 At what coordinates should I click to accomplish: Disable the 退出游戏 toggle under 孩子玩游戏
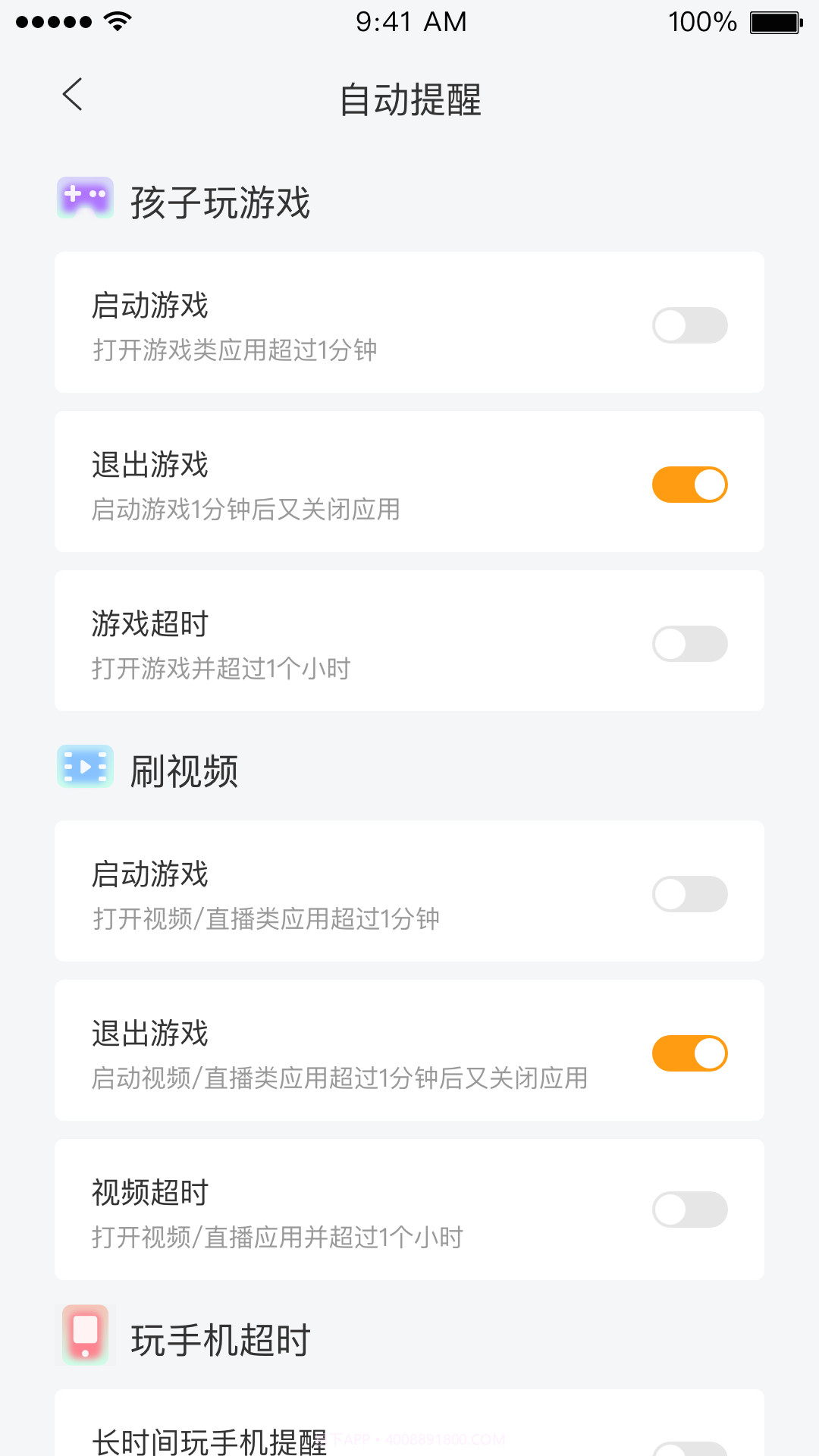pos(689,484)
